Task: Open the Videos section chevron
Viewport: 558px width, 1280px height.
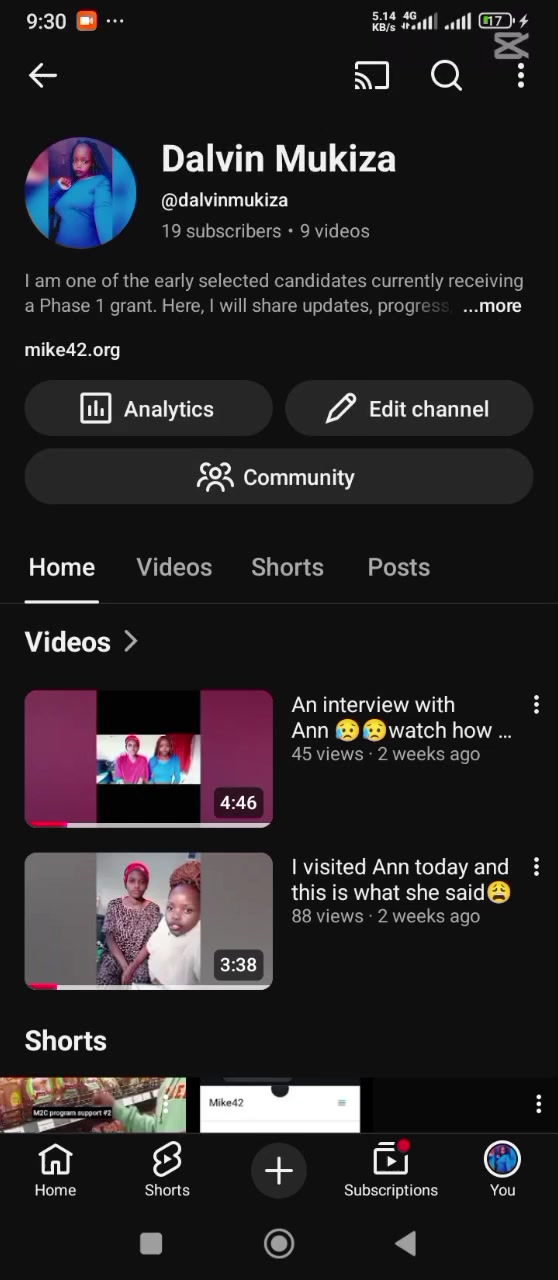Action: click(x=131, y=641)
